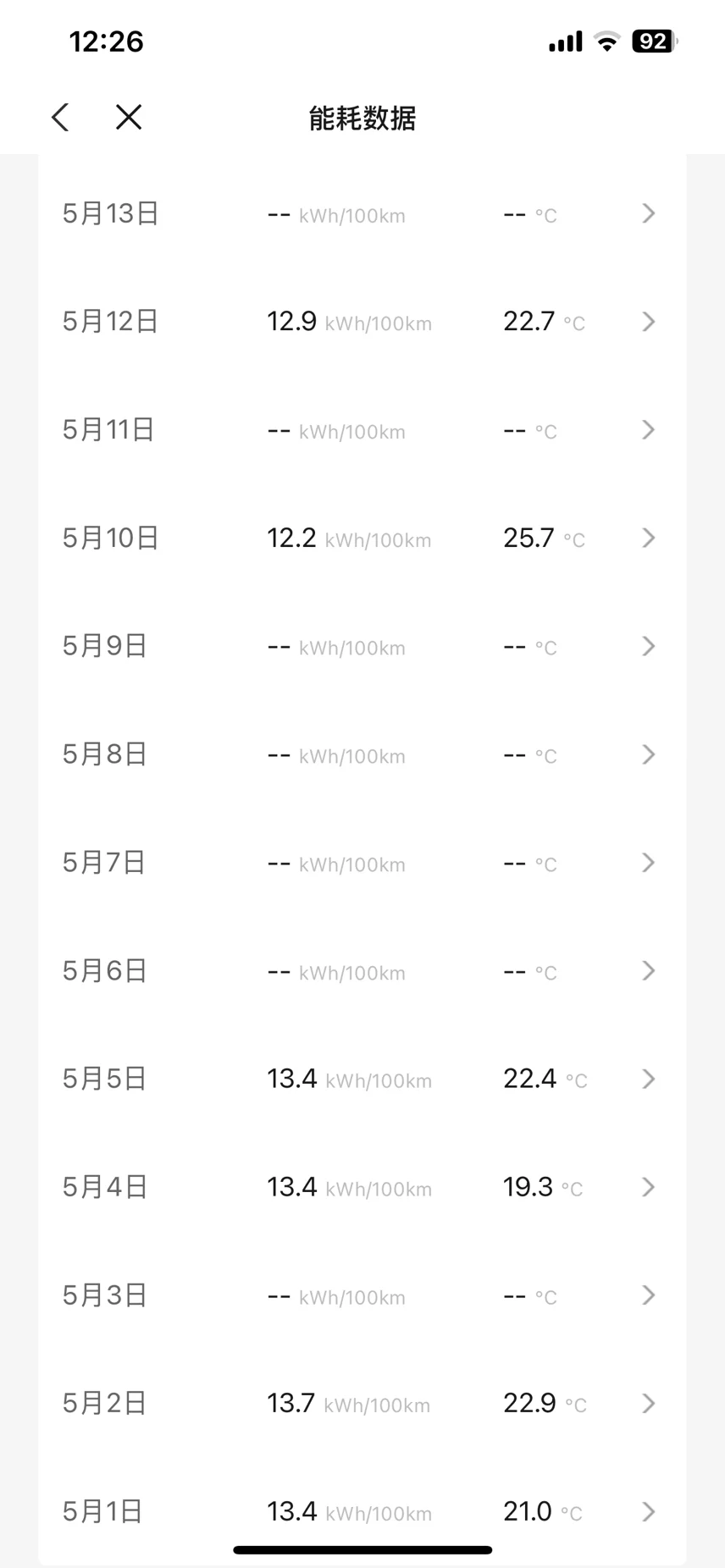Open the 5月13日 energy record
The image size is (725, 1568).
(362, 213)
